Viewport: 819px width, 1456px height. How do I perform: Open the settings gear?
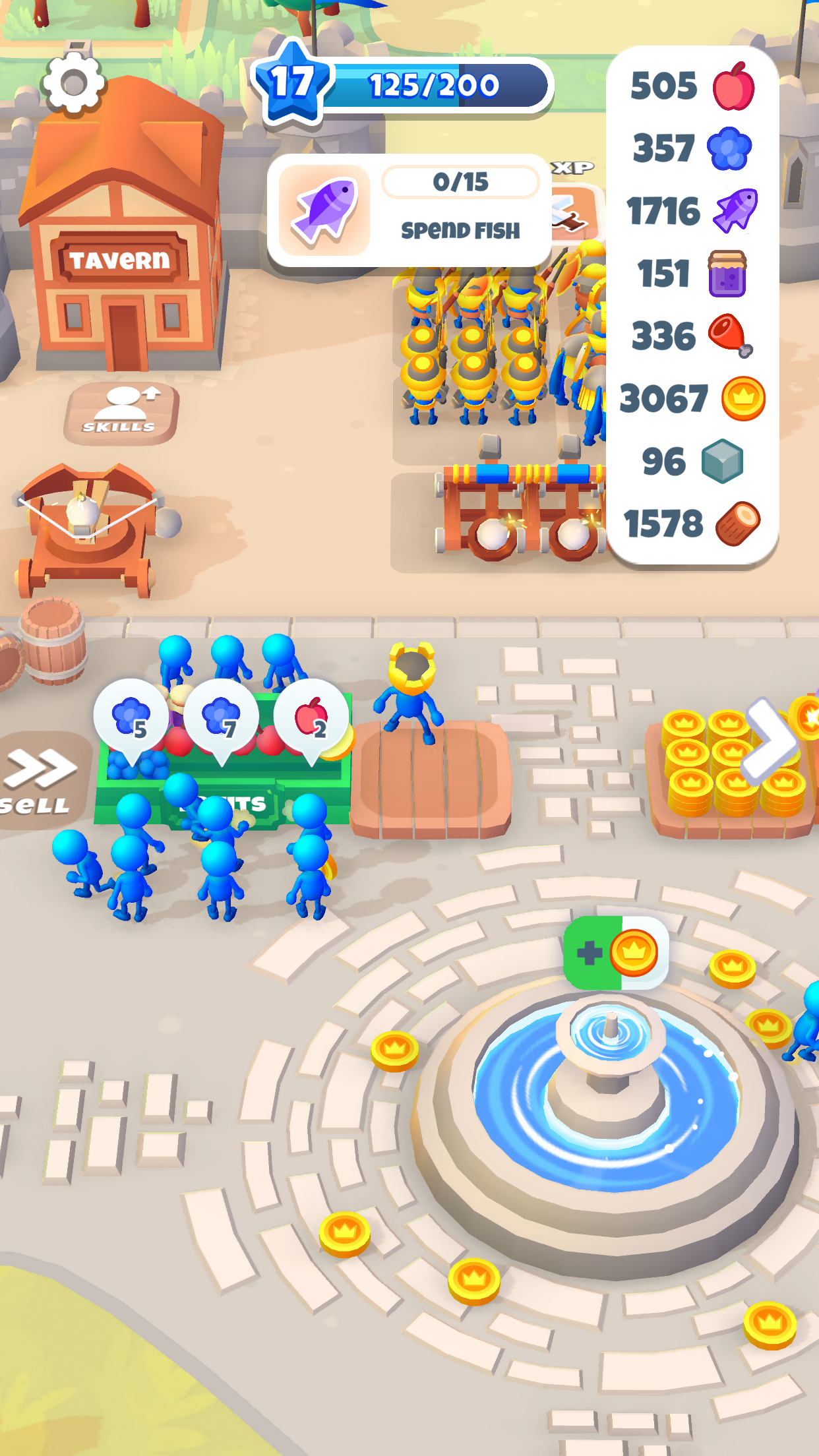coord(73,84)
